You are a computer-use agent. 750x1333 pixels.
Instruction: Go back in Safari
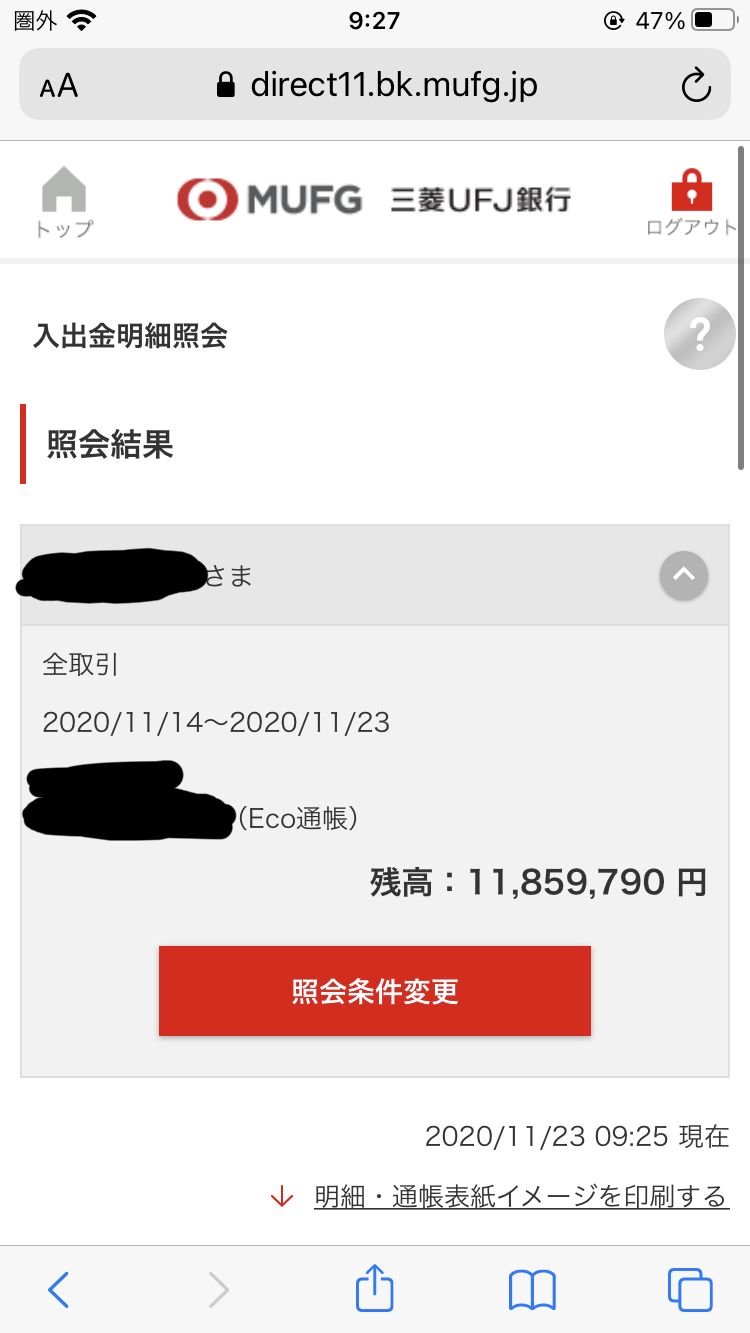pos(59,1289)
